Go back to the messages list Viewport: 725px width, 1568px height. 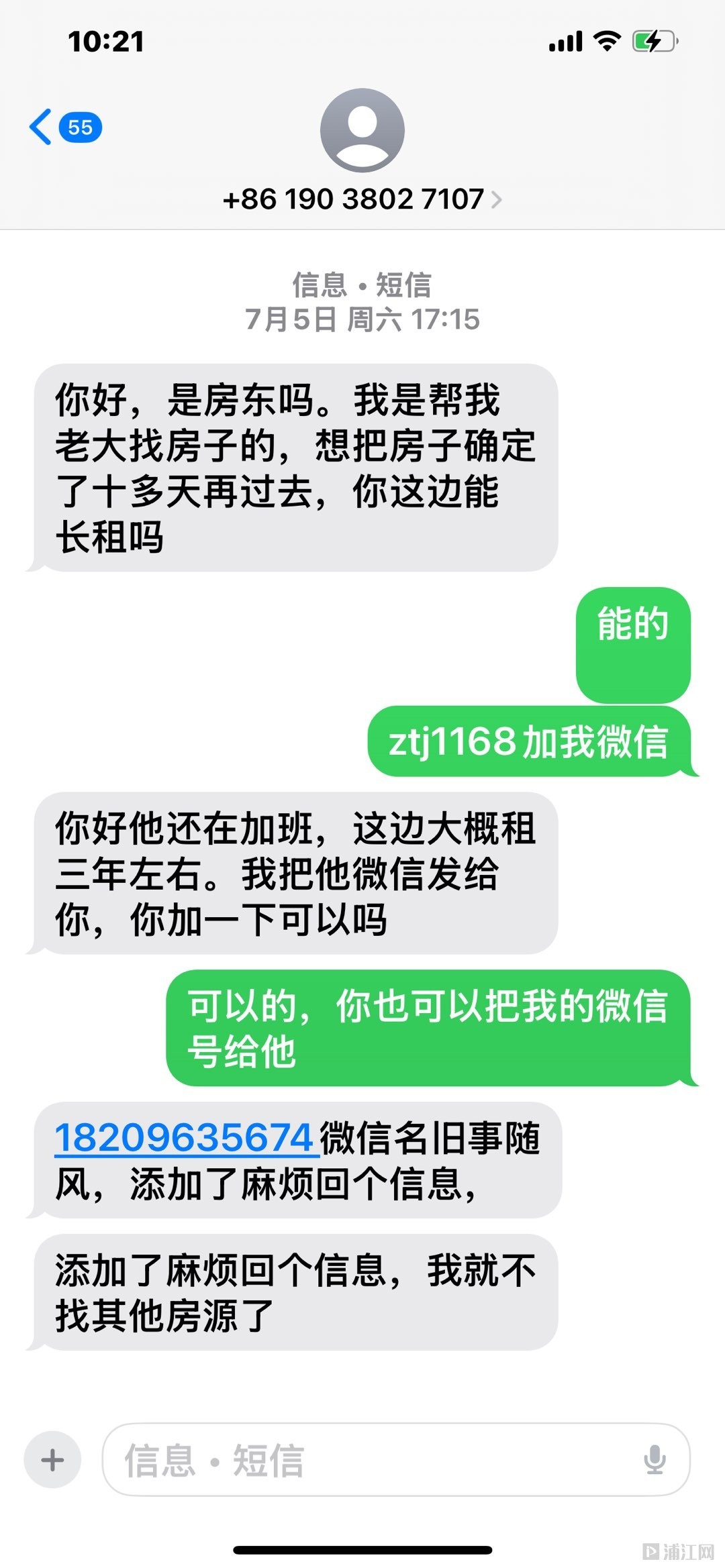(65, 127)
